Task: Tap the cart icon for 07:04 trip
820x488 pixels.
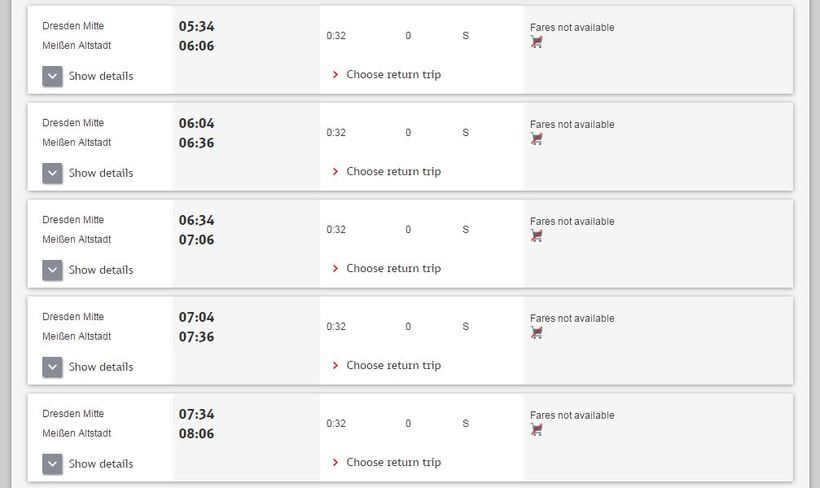Action: pos(537,333)
